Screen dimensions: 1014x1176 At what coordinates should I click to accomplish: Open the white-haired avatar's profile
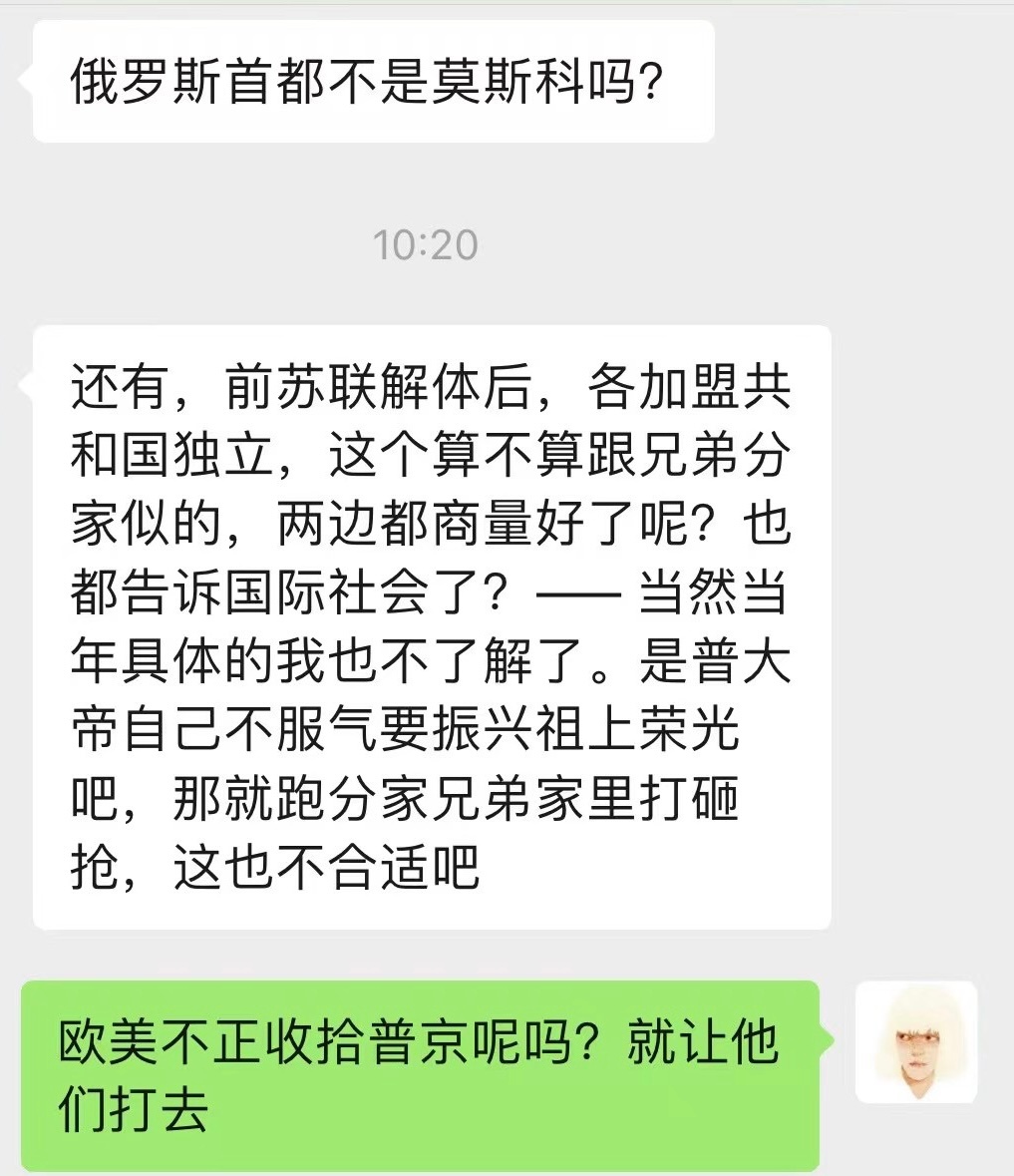pos(916,1041)
